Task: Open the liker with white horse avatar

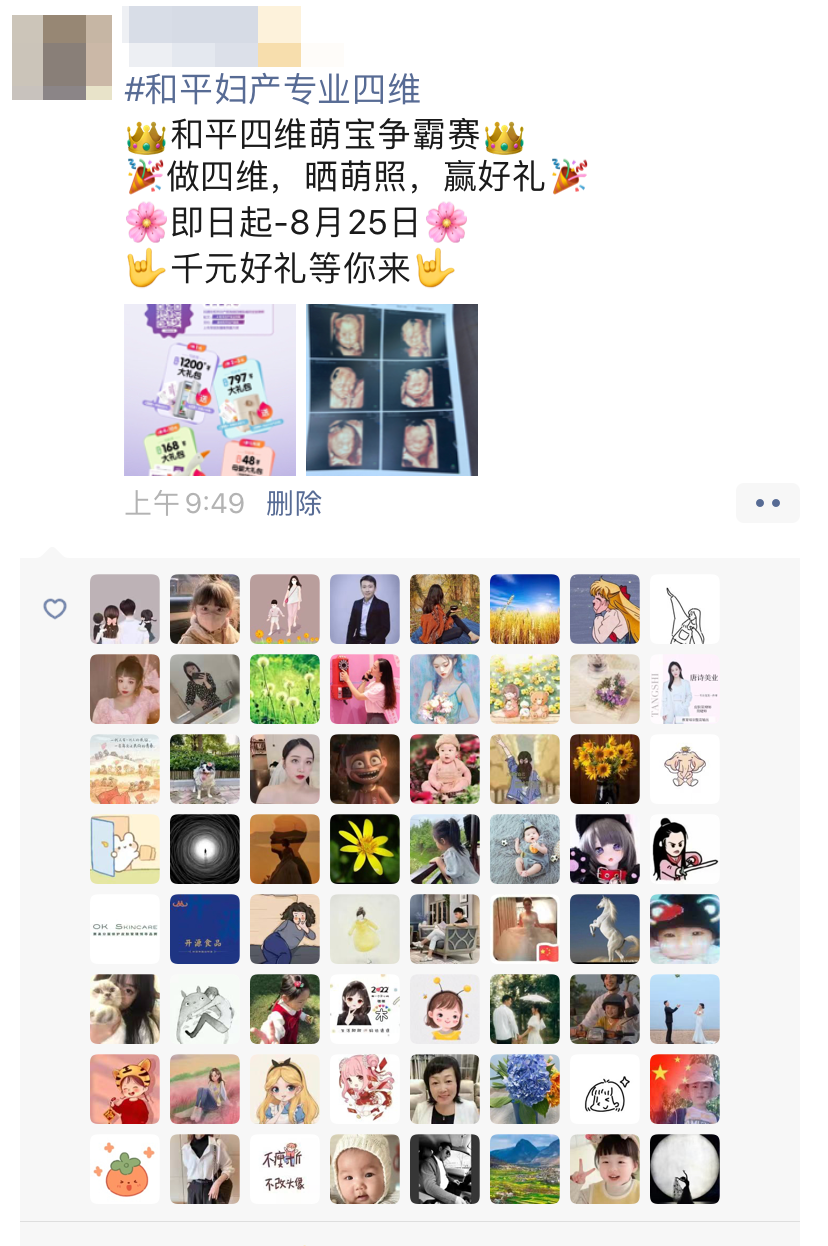Action: [605, 929]
